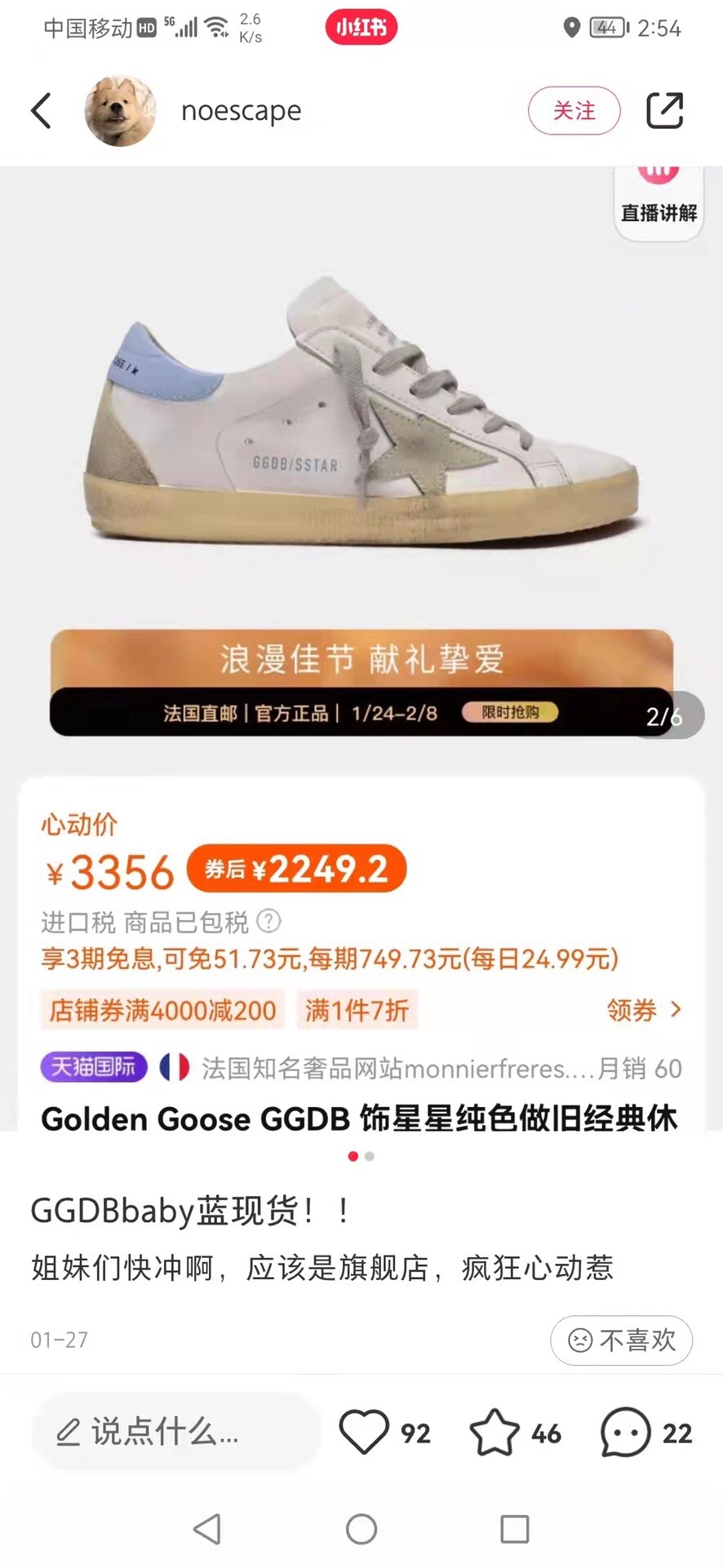Viewport: 723px width, 1568px height.
Task: Like the post with the heart icon
Action: [x=363, y=1432]
